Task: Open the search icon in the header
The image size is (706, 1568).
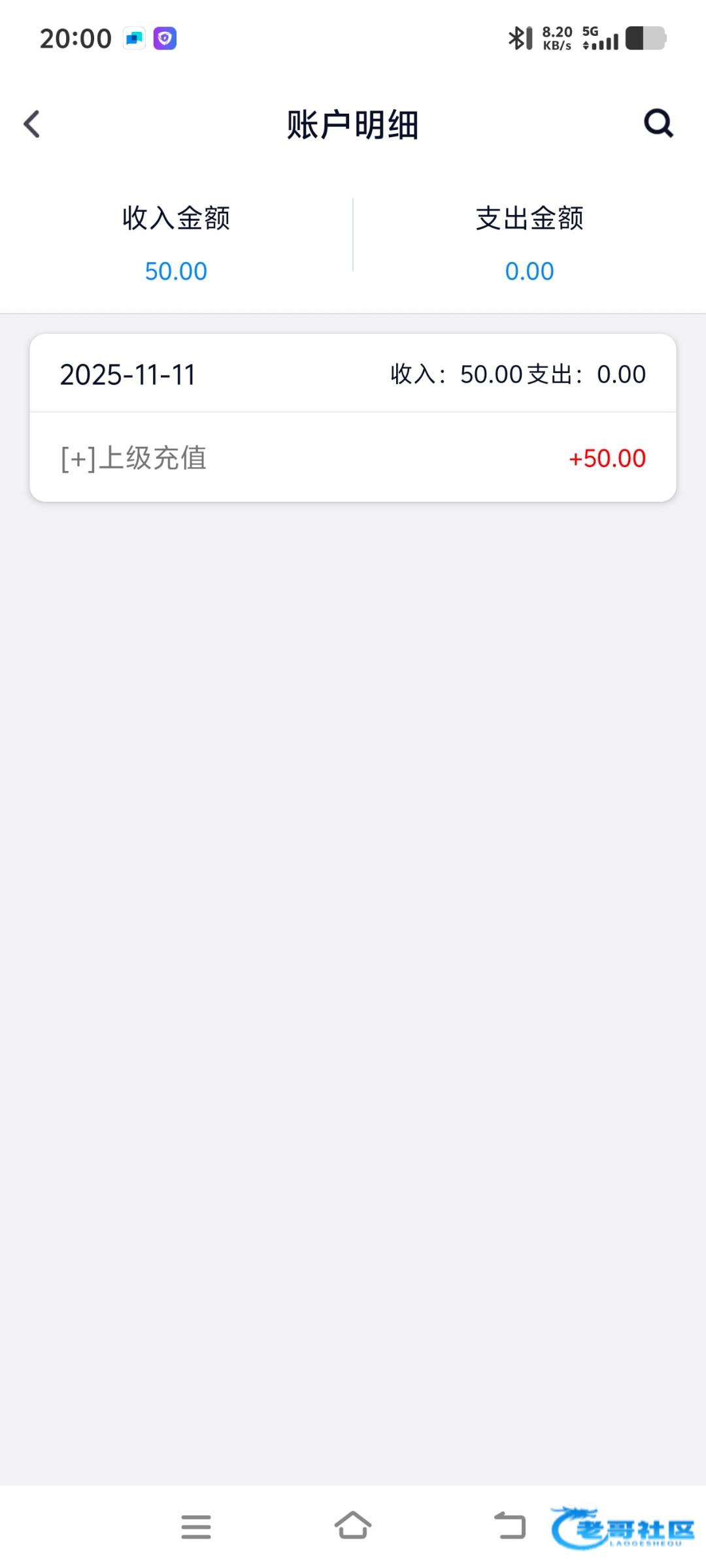Action: coord(658,123)
